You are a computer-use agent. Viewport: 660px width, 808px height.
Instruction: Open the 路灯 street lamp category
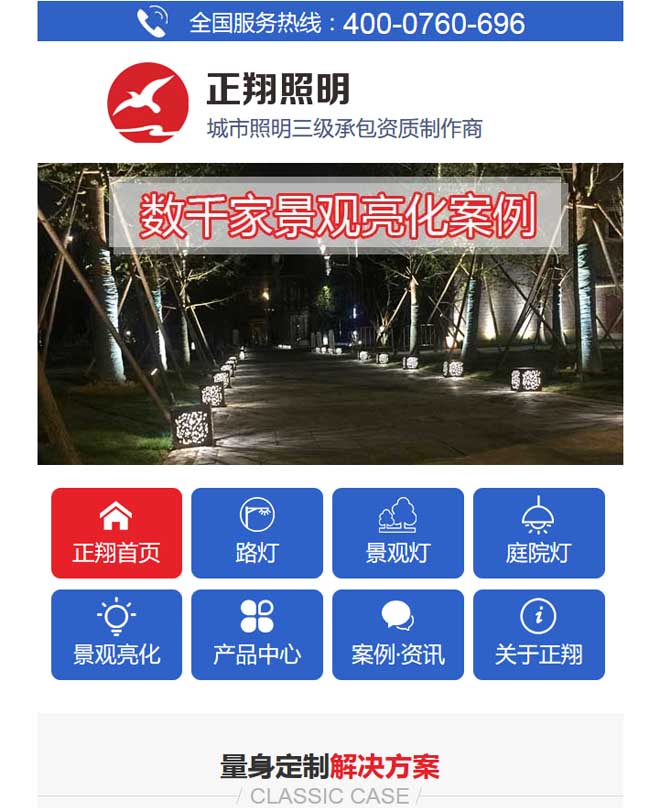pos(257,533)
